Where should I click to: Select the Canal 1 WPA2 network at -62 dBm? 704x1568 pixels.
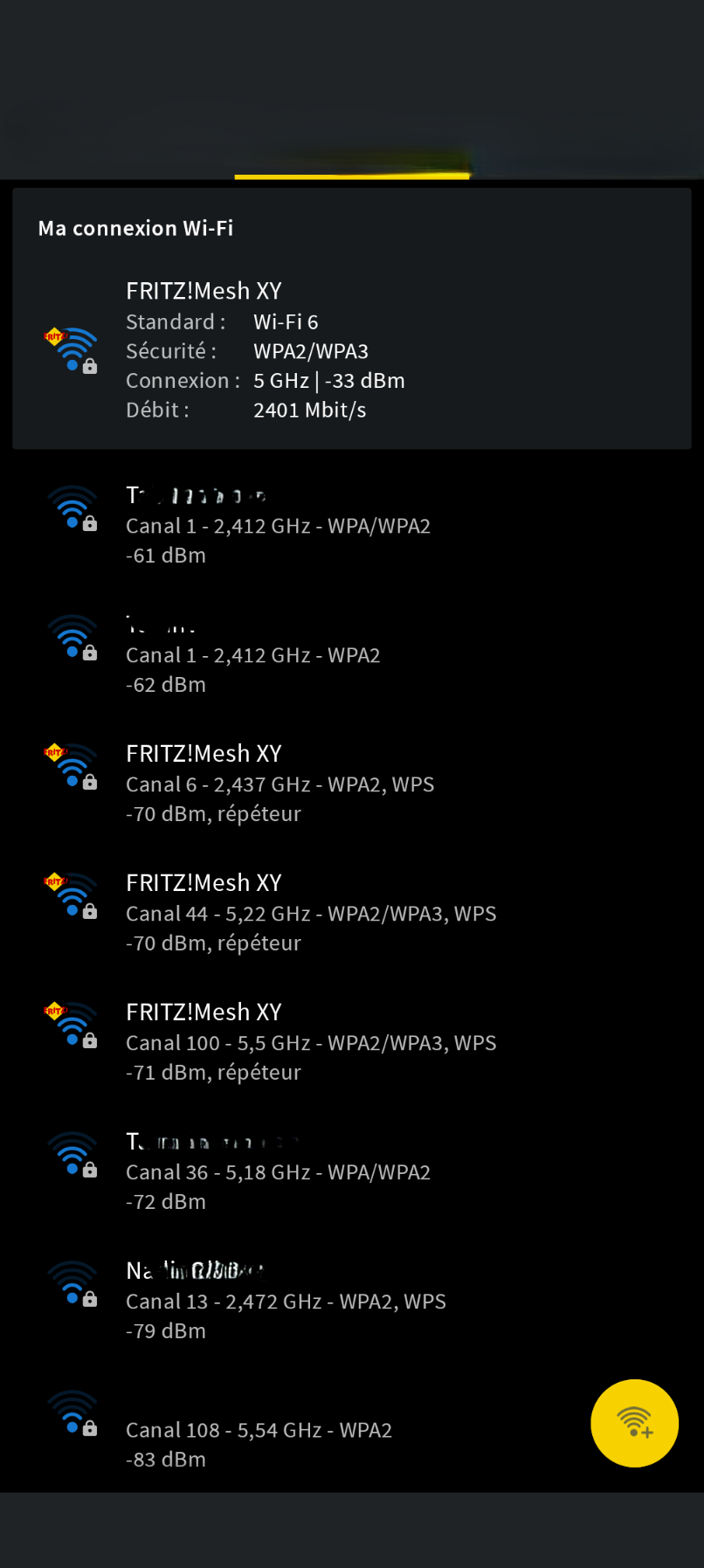(x=352, y=654)
